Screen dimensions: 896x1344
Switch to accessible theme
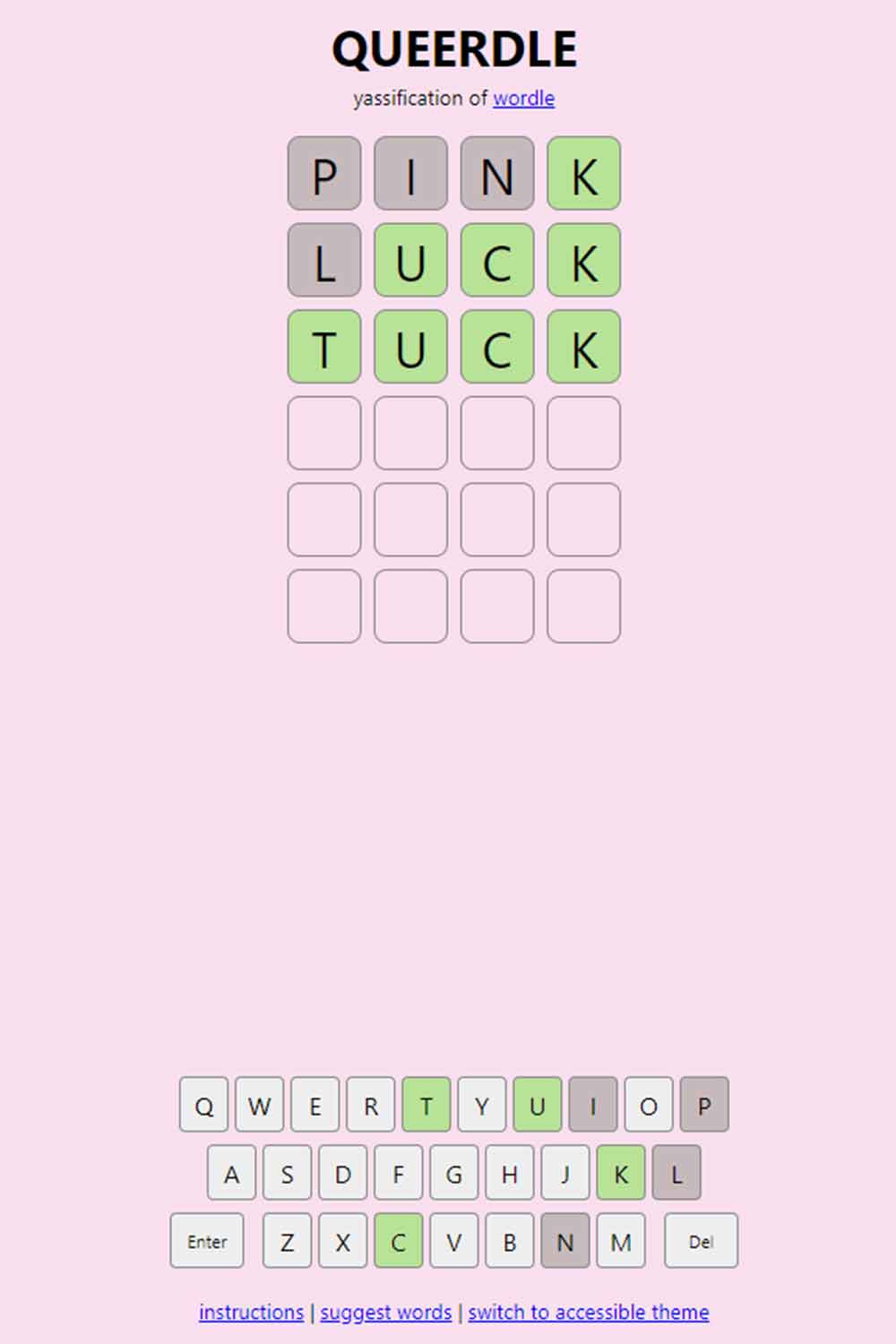click(x=588, y=1312)
